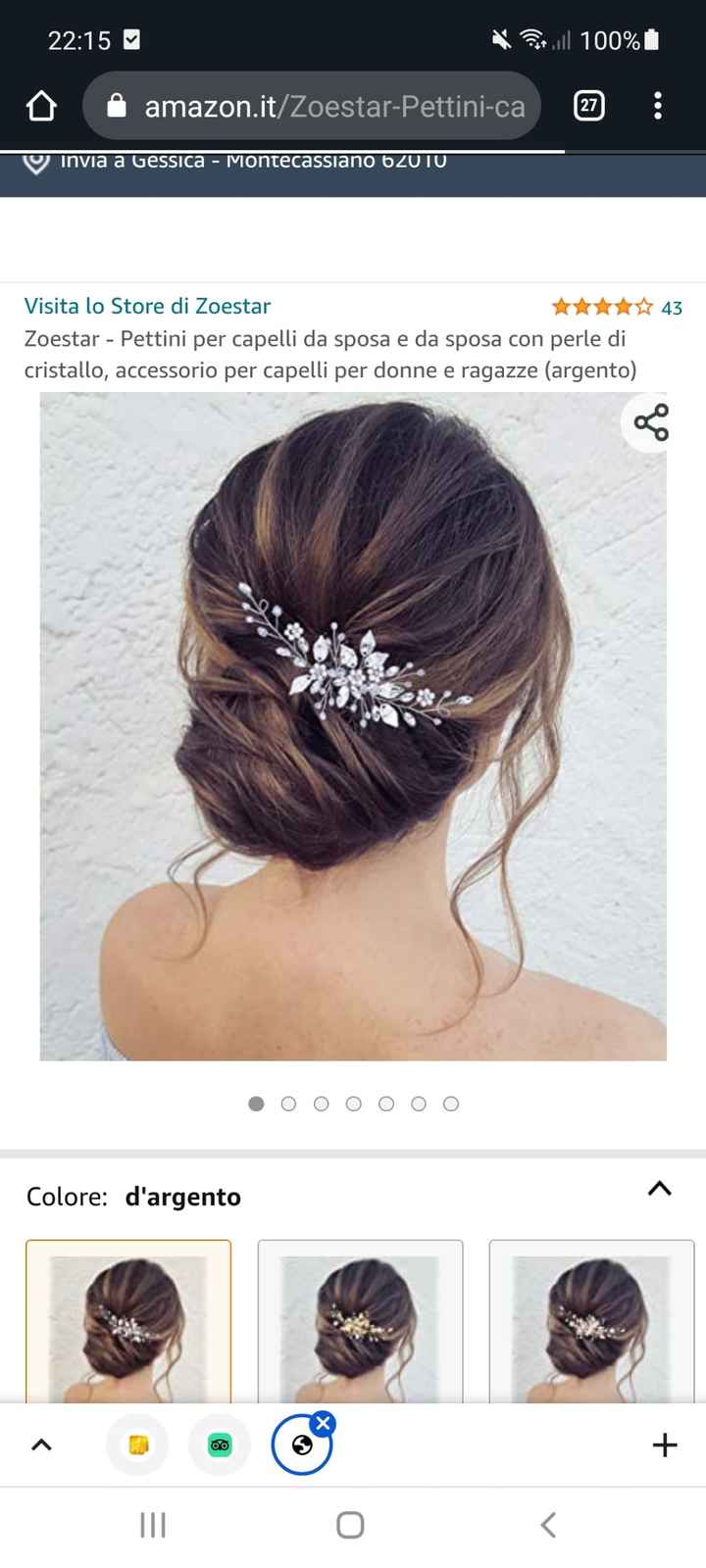Select the d'argento color variant

click(128, 1323)
